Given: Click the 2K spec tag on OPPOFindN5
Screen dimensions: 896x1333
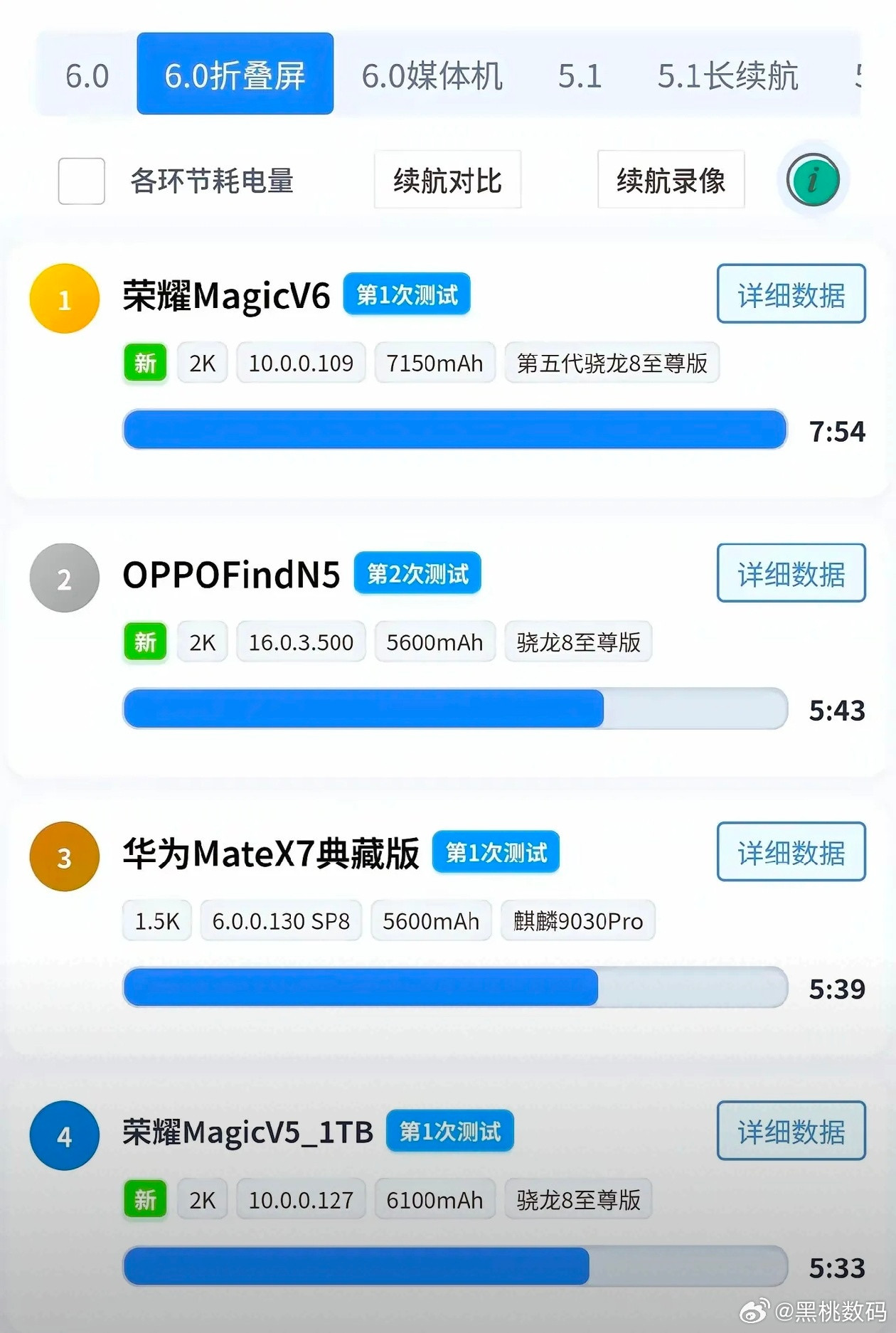Looking at the screenshot, I should point(202,642).
